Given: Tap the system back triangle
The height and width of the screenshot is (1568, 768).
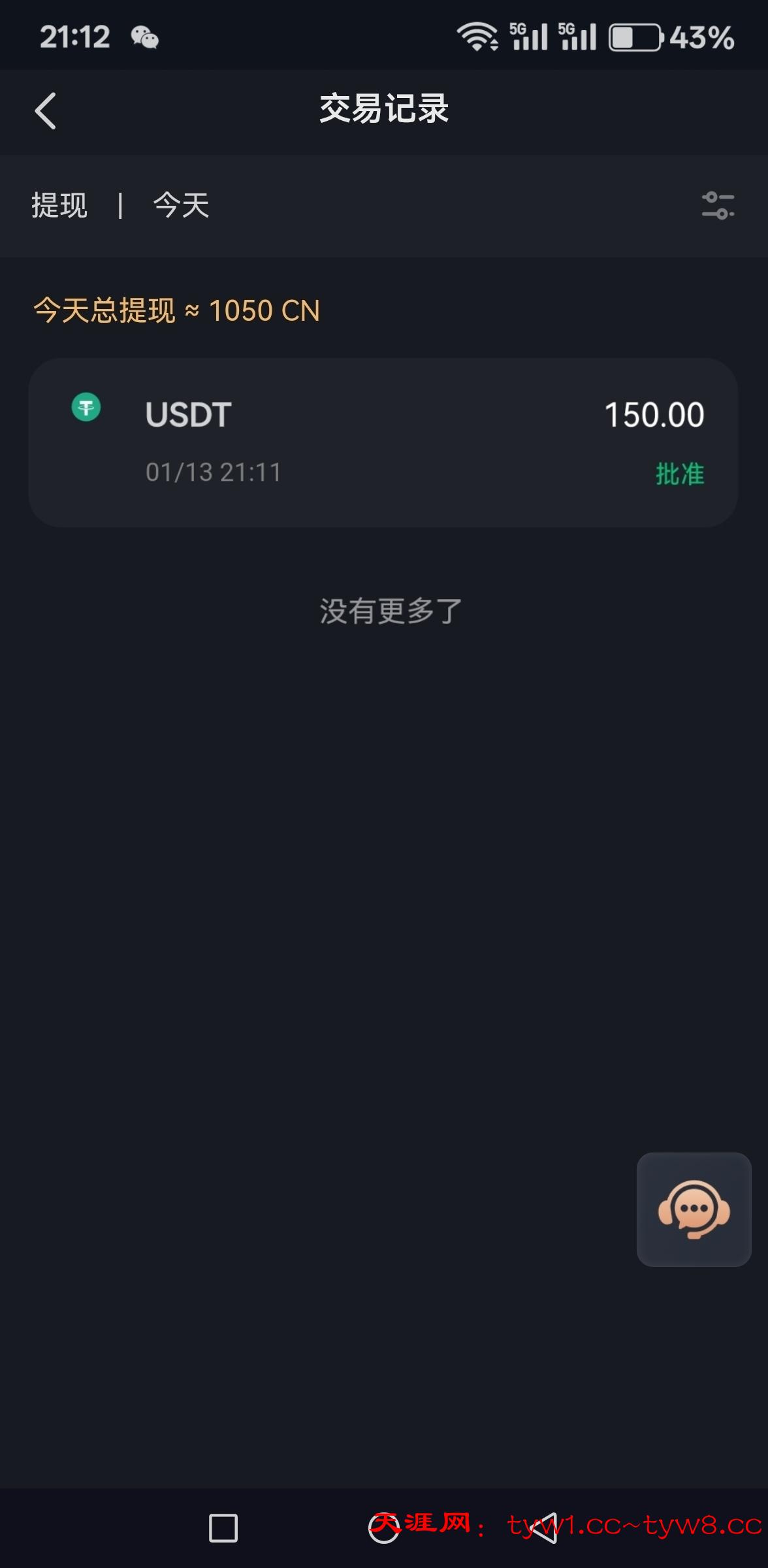Looking at the screenshot, I should coord(544,1528).
